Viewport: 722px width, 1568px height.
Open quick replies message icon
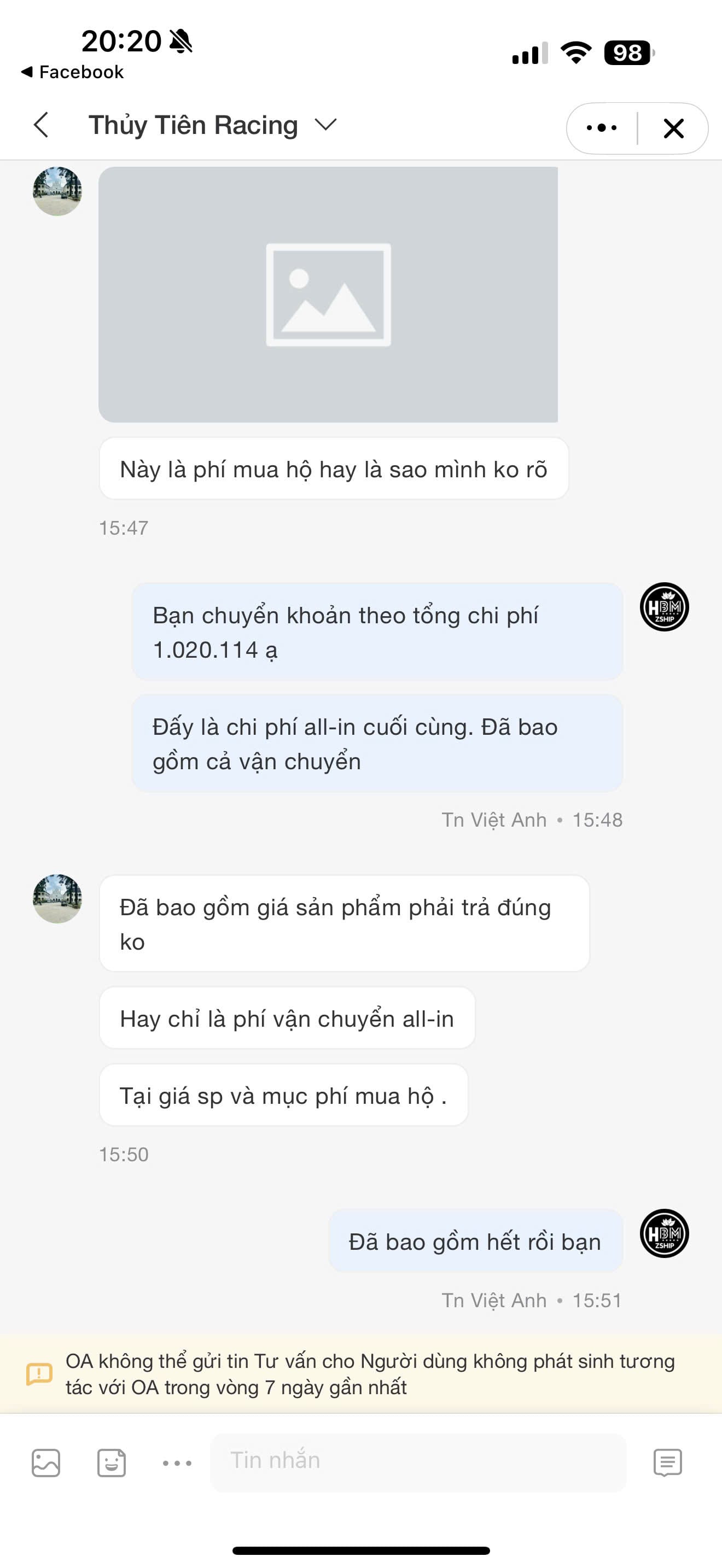[x=667, y=1462]
